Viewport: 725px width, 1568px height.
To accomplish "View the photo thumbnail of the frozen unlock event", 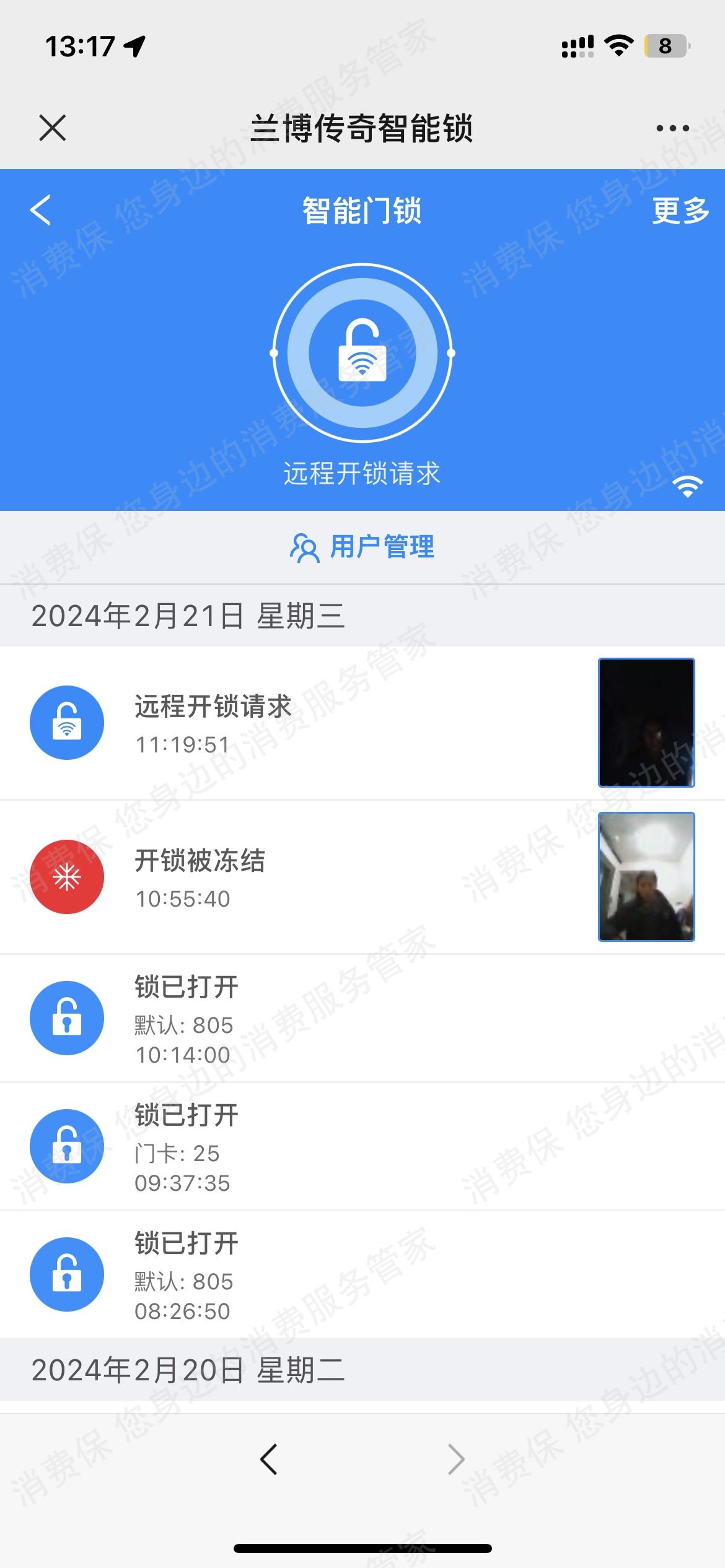I will tap(646, 878).
